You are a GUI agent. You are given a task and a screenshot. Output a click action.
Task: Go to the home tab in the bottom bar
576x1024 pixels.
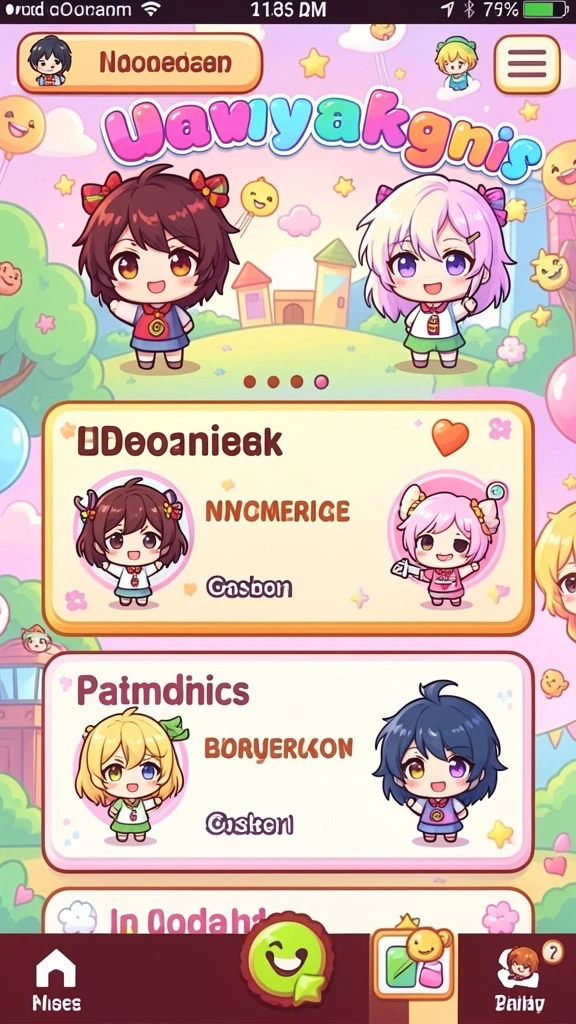click(x=57, y=980)
